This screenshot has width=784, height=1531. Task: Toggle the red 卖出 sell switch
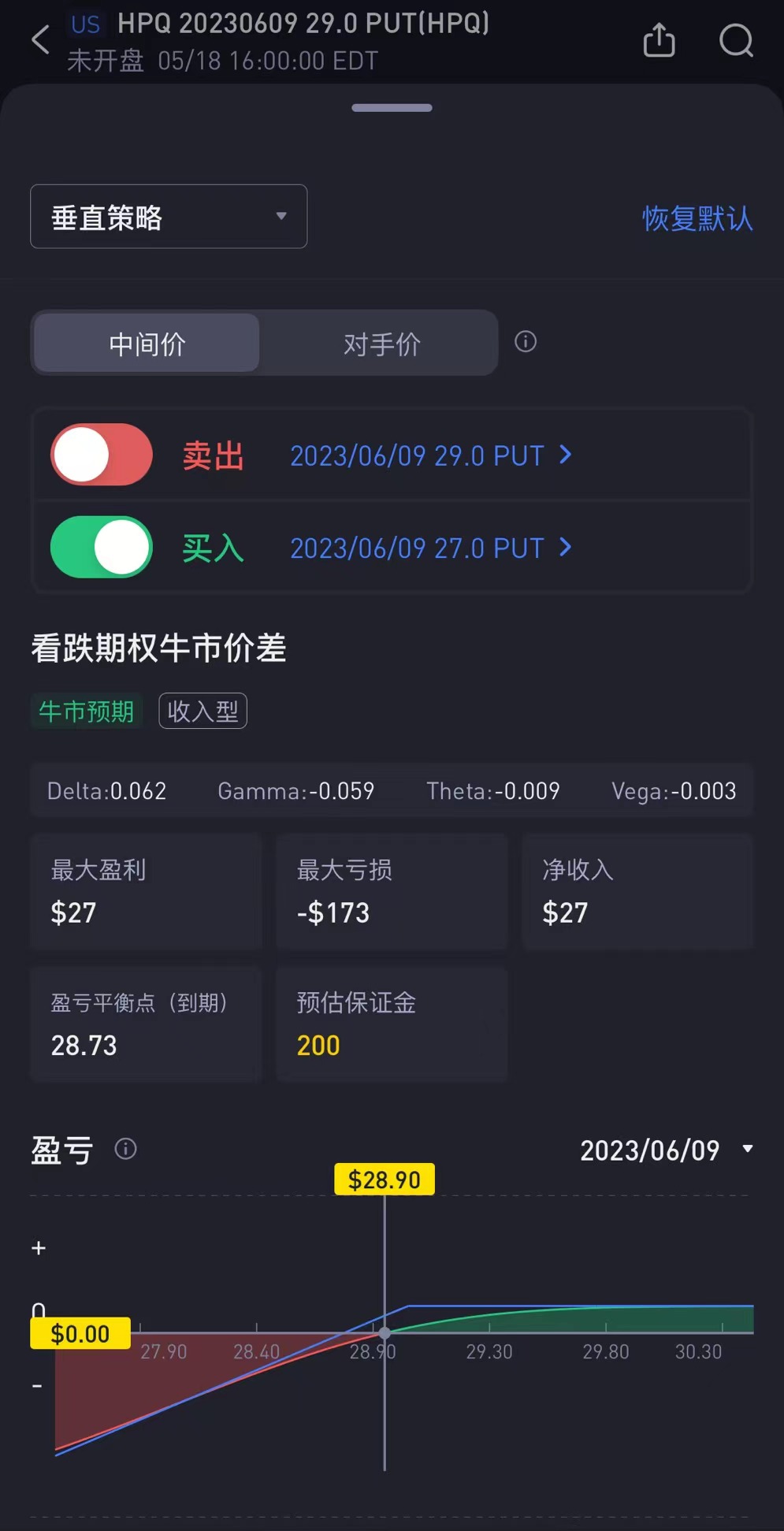102,455
